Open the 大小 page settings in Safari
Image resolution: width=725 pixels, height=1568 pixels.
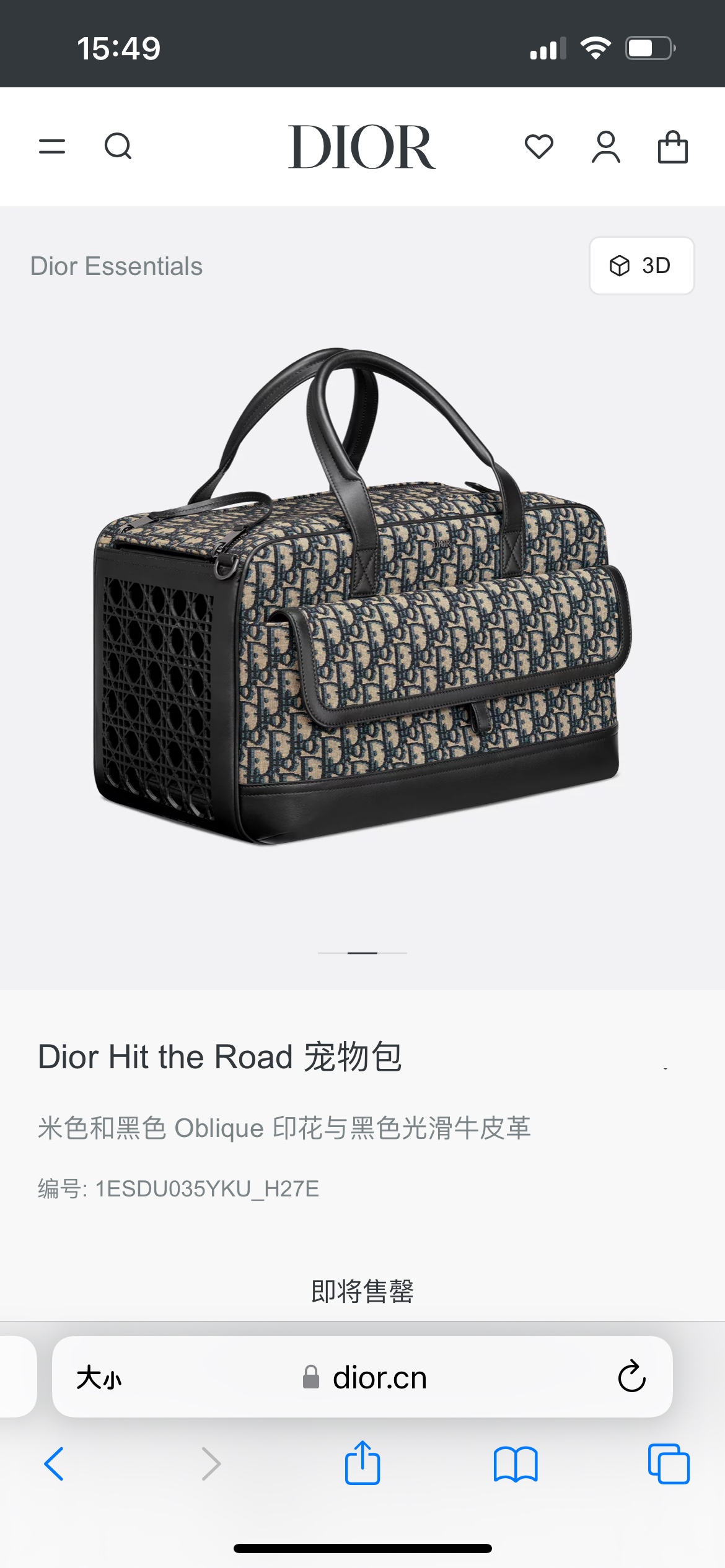(x=99, y=1378)
